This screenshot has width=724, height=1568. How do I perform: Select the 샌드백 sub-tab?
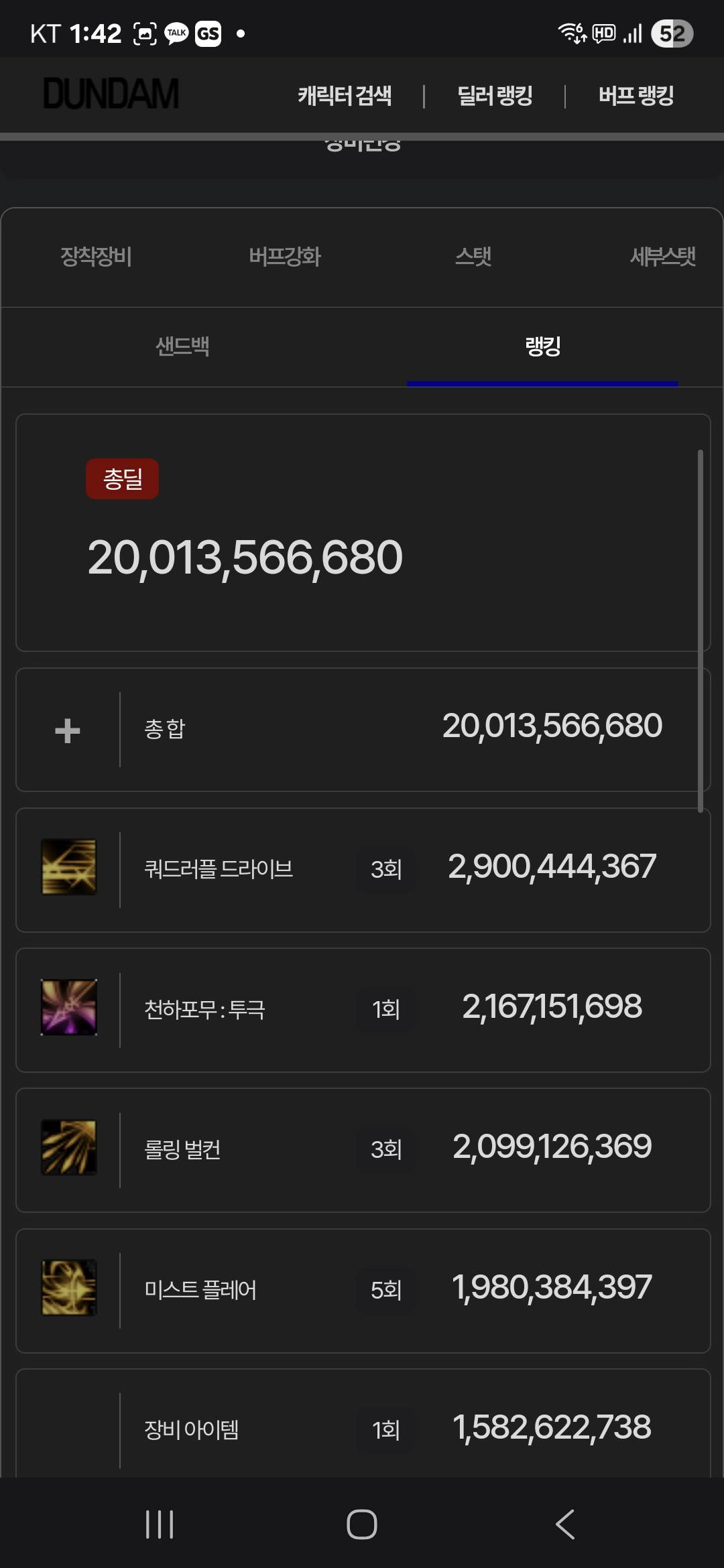pyautogui.click(x=182, y=346)
